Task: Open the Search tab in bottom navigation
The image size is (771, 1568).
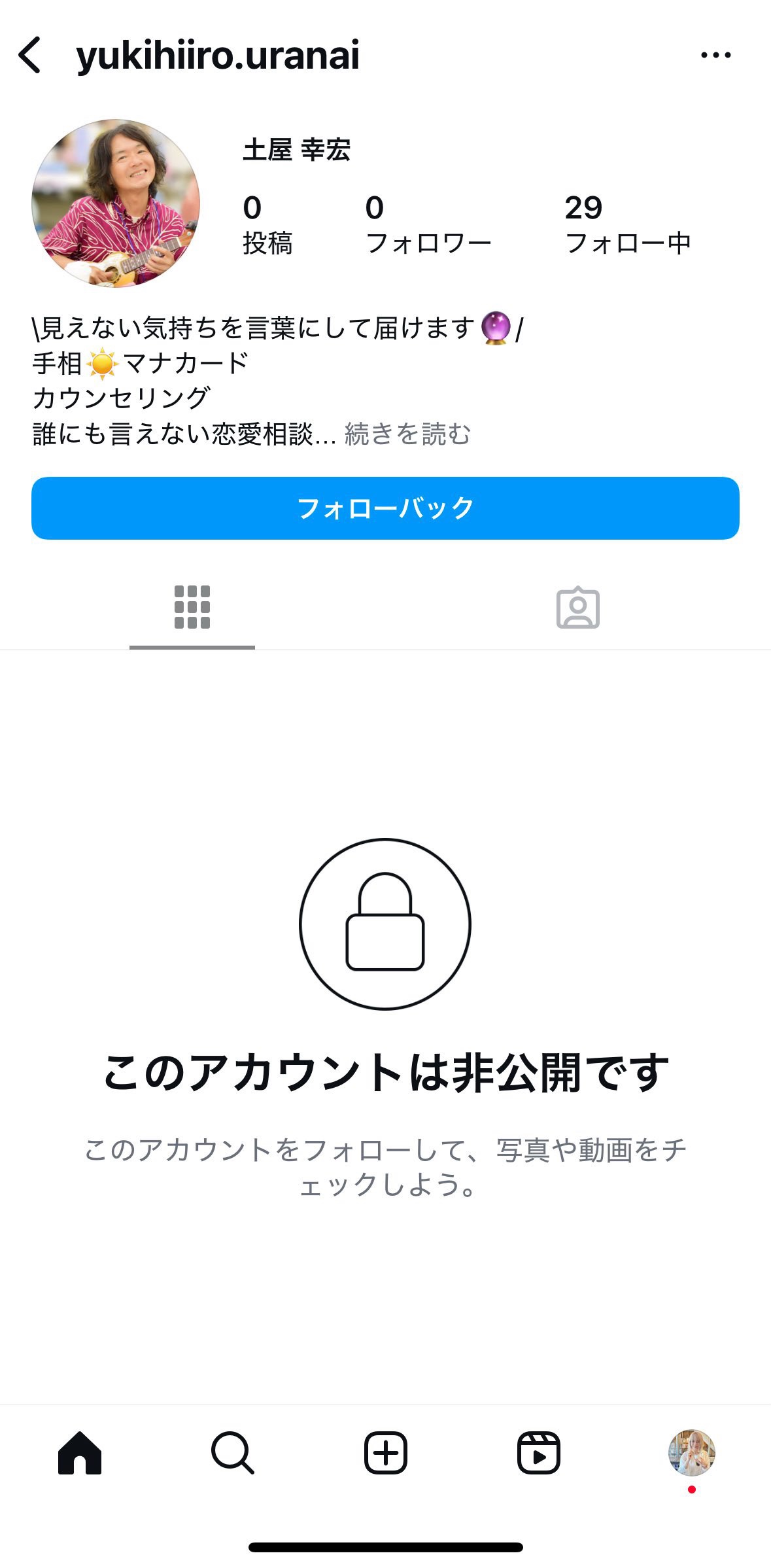Action: tap(232, 1453)
